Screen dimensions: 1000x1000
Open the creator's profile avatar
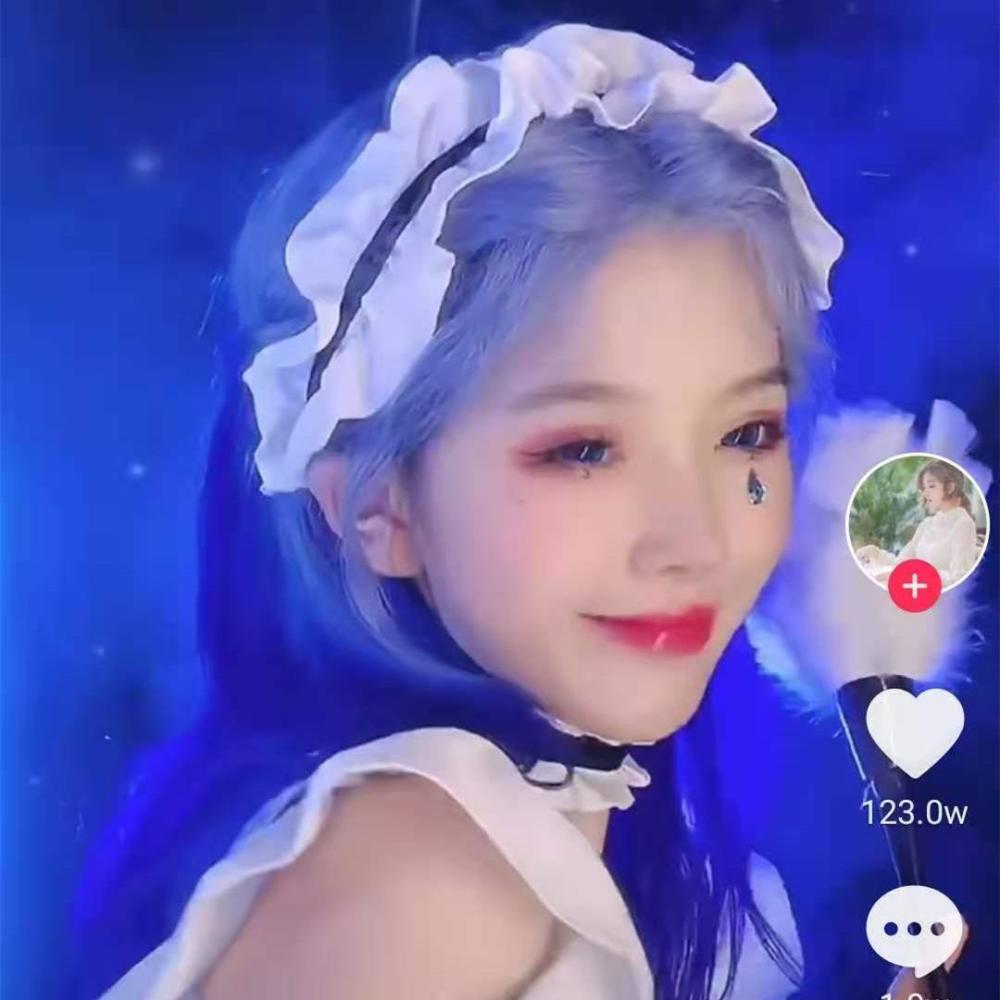pyautogui.click(x=917, y=518)
